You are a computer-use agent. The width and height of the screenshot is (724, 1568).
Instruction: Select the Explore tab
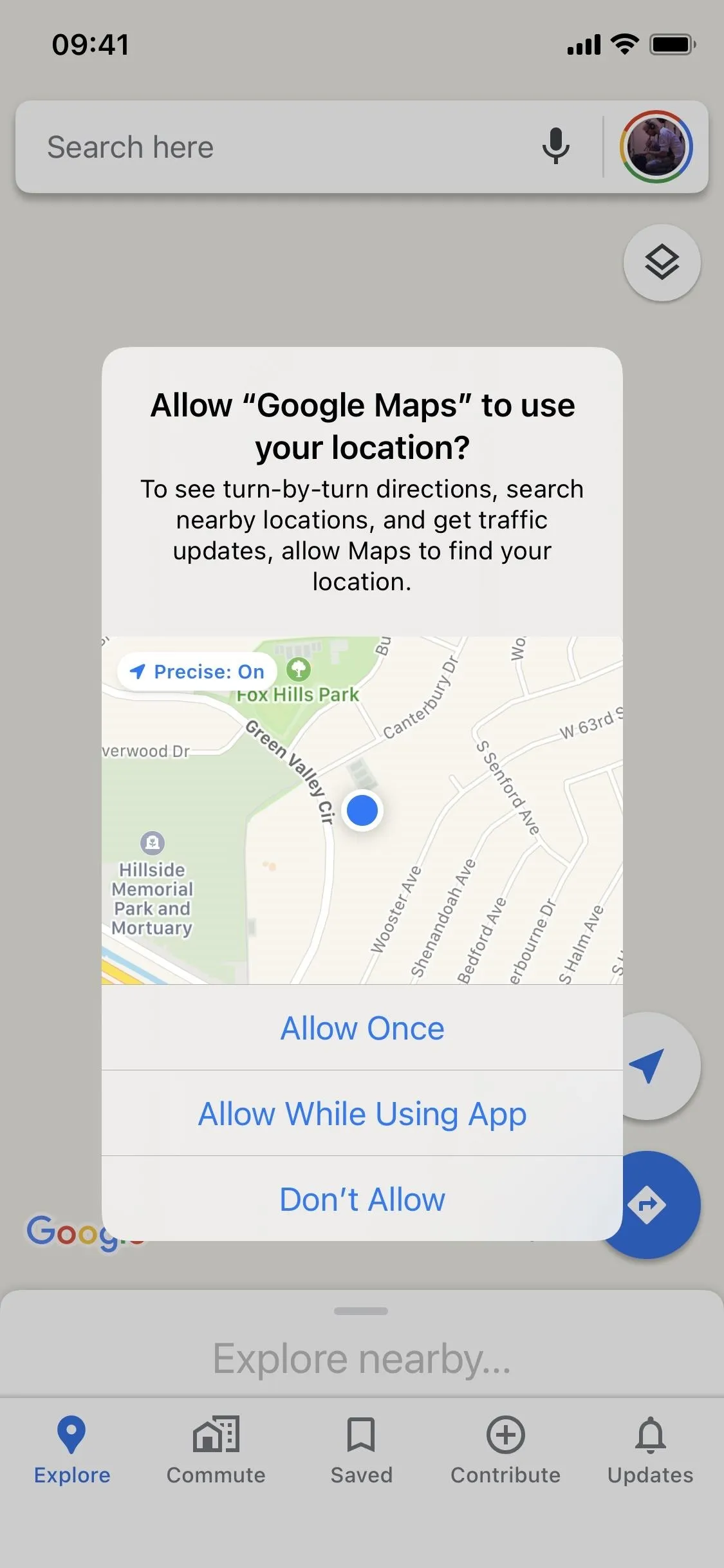72,1450
